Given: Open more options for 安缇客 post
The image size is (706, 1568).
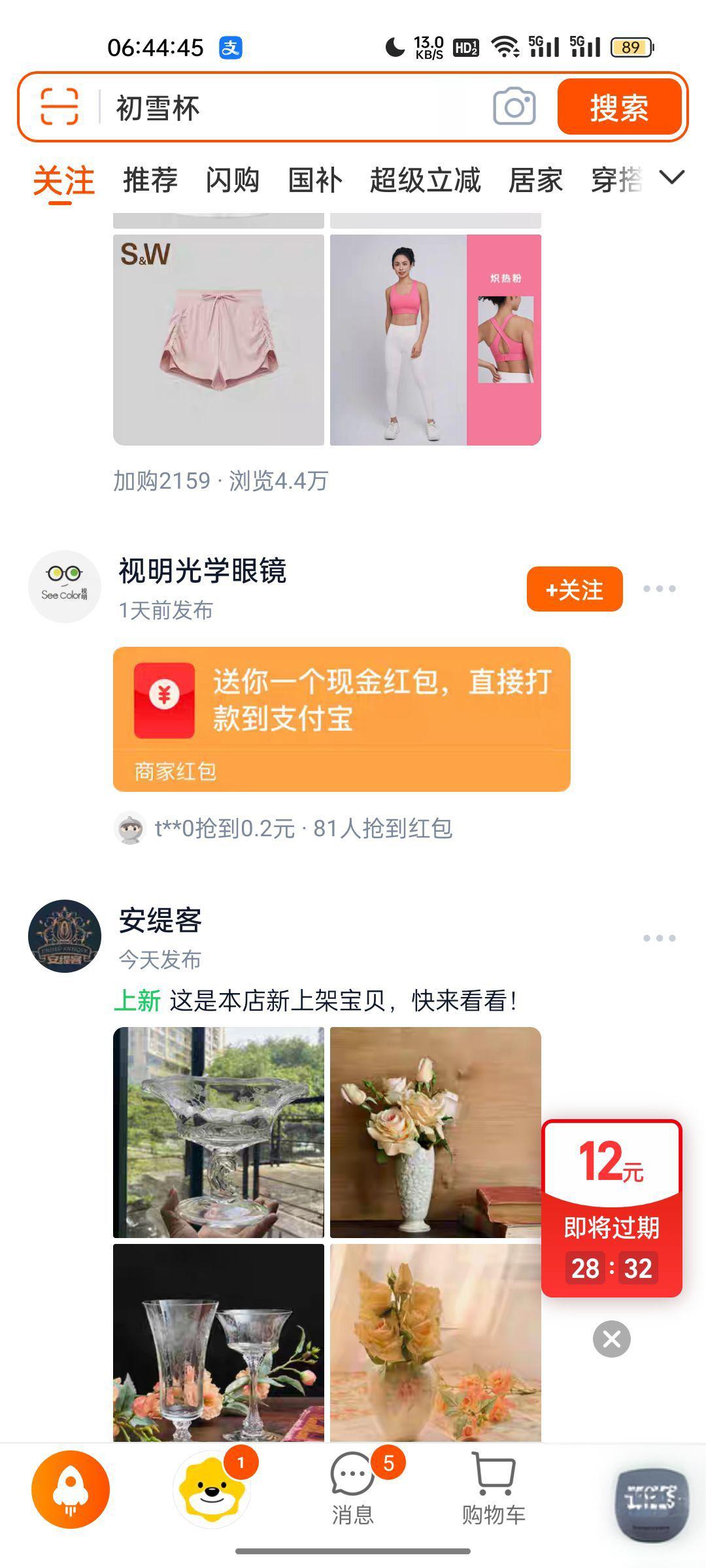Looking at the screenshot, I should pyautogui.click(x=659, y=938).
